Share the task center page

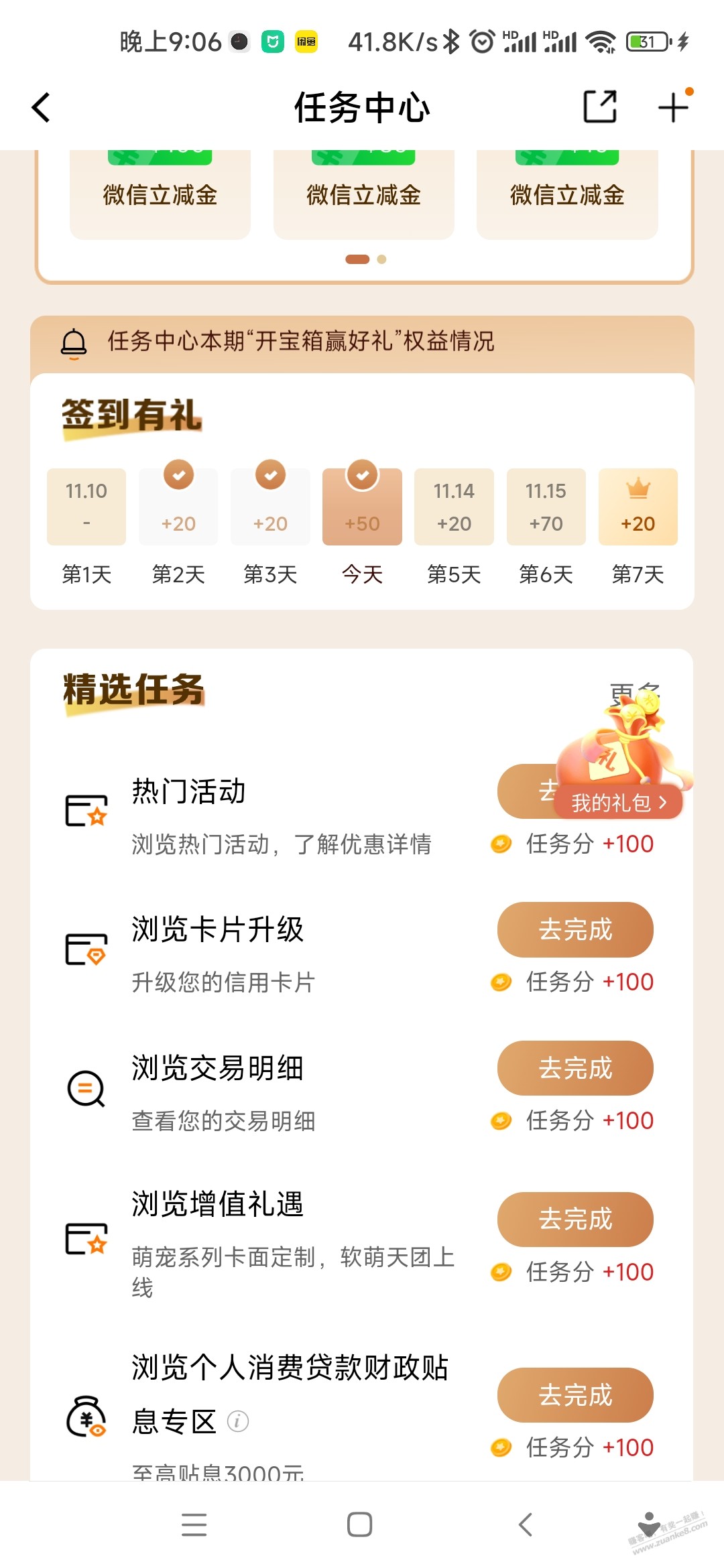(x=600, y=107)
